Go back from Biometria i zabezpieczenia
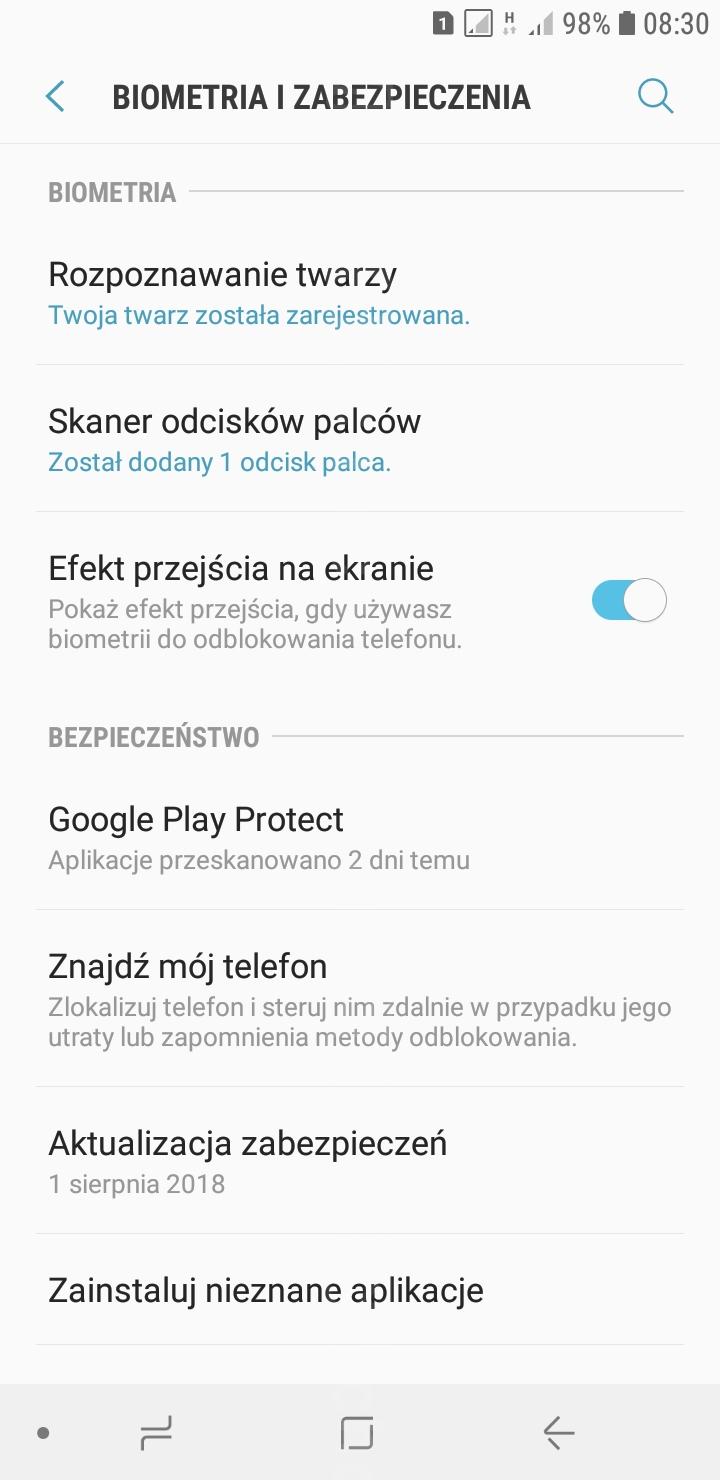The height and width of the screenshot is (1480, 720). tap(55, 97)
